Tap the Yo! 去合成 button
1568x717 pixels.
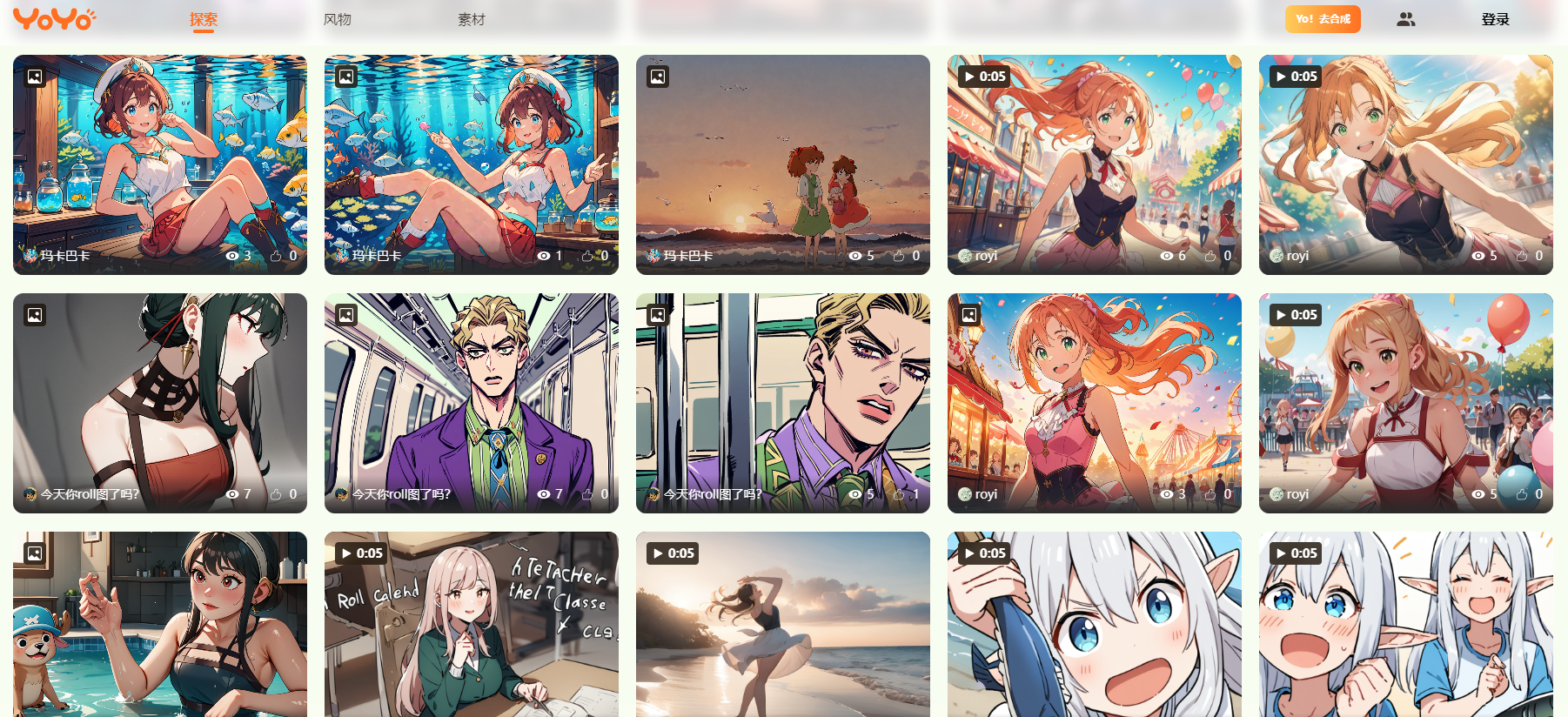click(x=1322, y=19)
